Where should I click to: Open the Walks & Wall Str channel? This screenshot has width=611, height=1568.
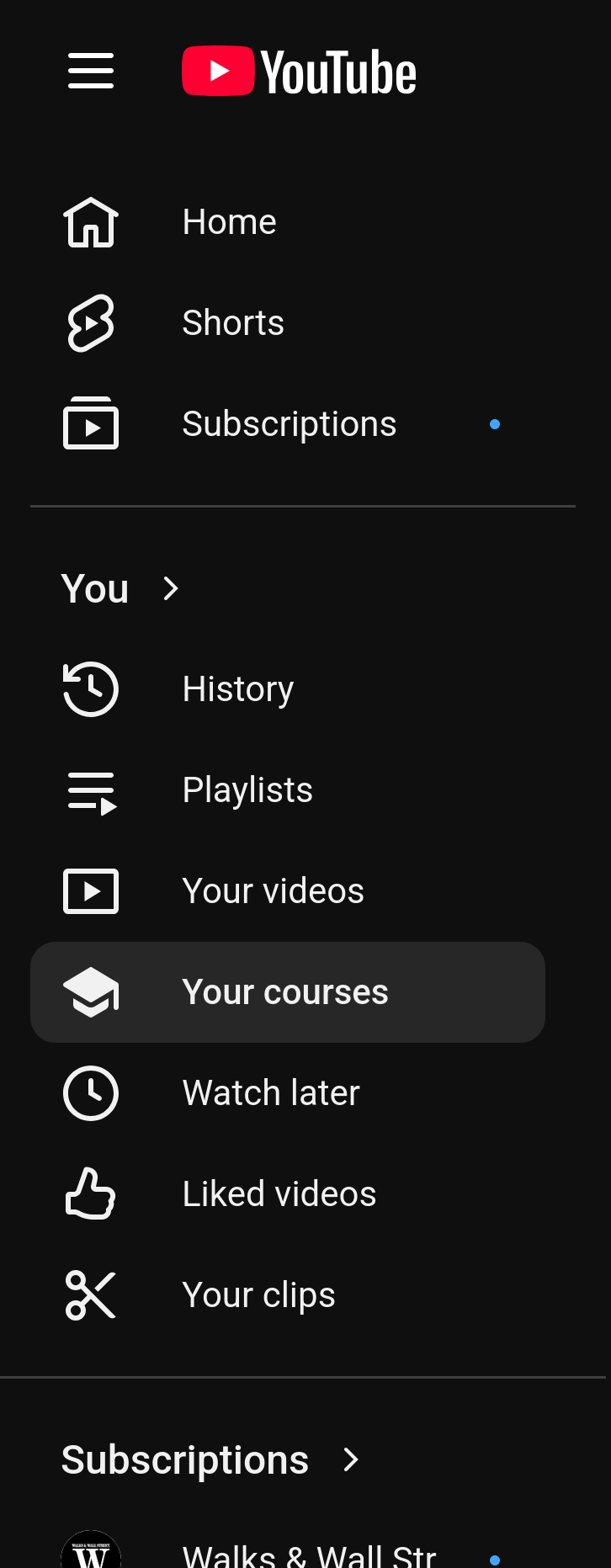click(308, 1555)
